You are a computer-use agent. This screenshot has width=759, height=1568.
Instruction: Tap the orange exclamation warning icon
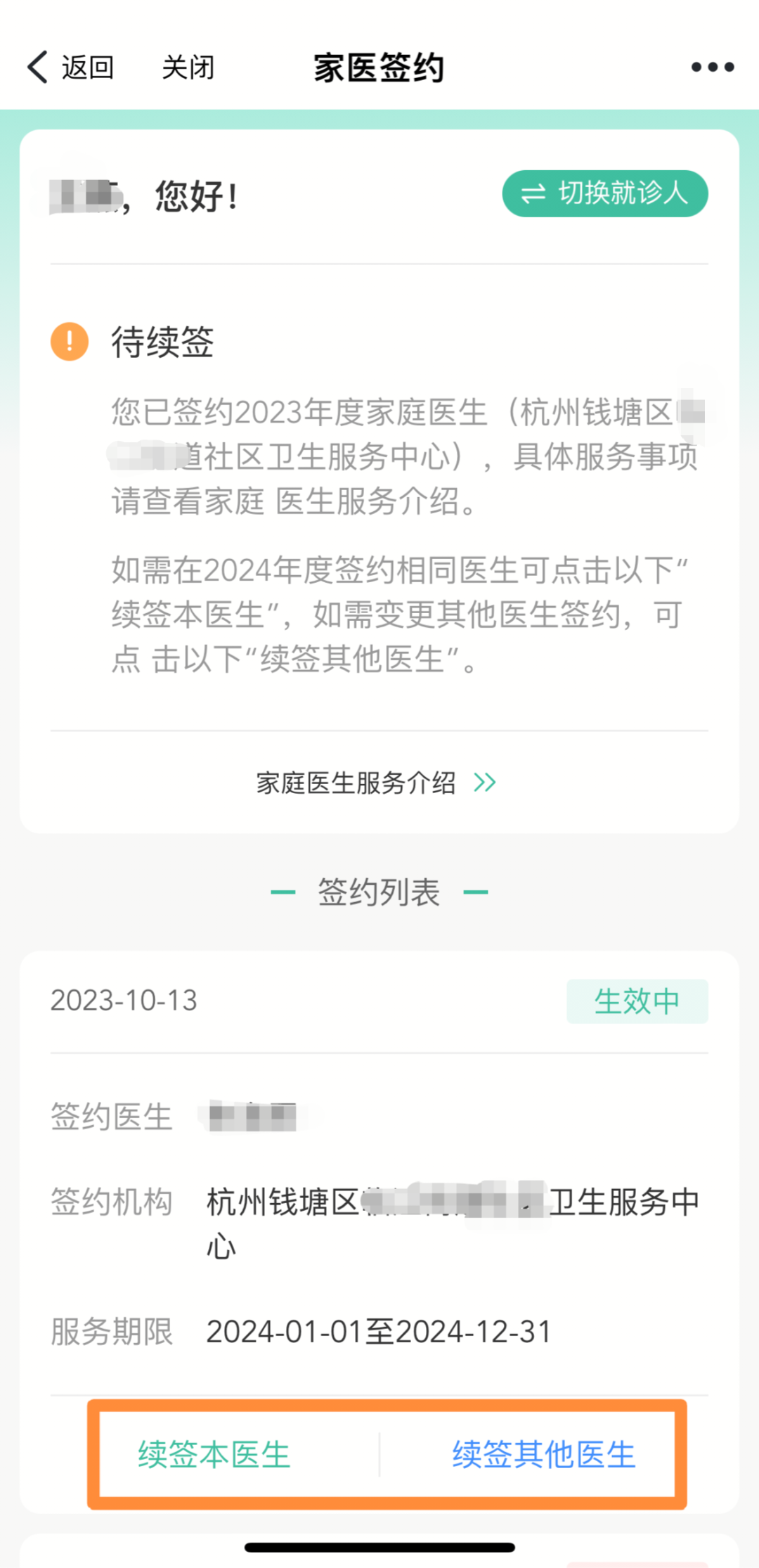pyautogui.click(x=68, y=342)
